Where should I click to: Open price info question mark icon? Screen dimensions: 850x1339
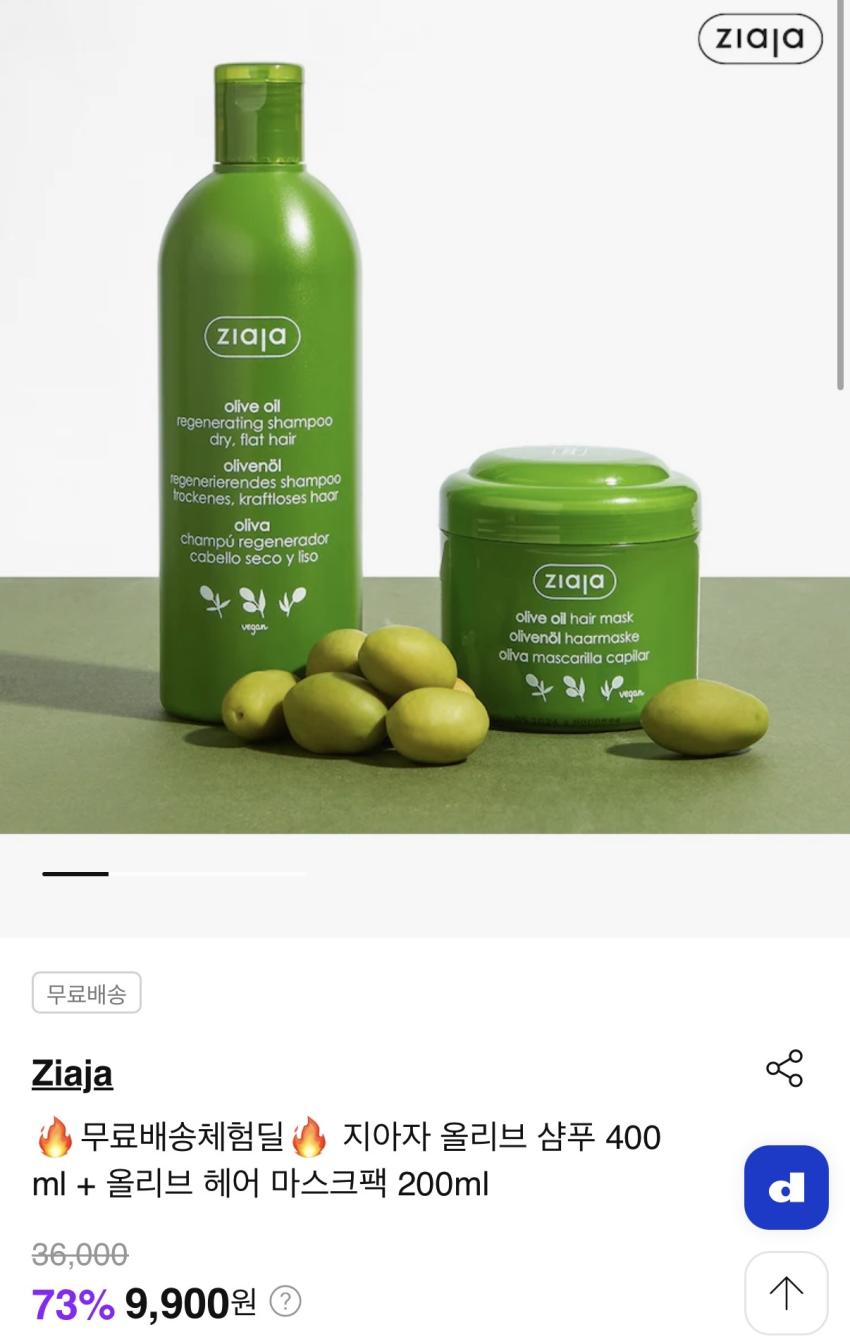[x=285, y=1301]
